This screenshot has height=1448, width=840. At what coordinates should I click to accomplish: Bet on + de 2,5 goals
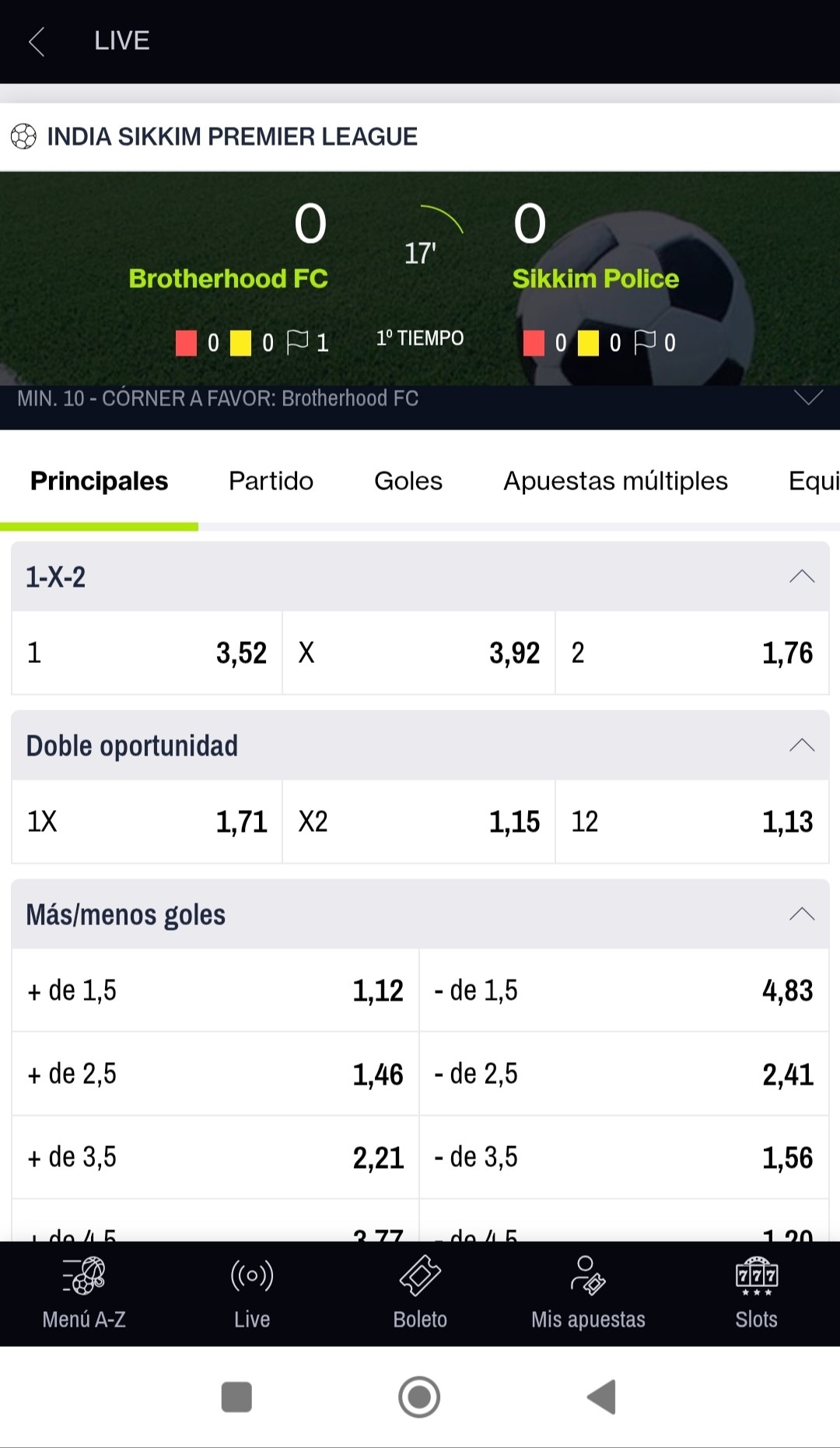215,1074
